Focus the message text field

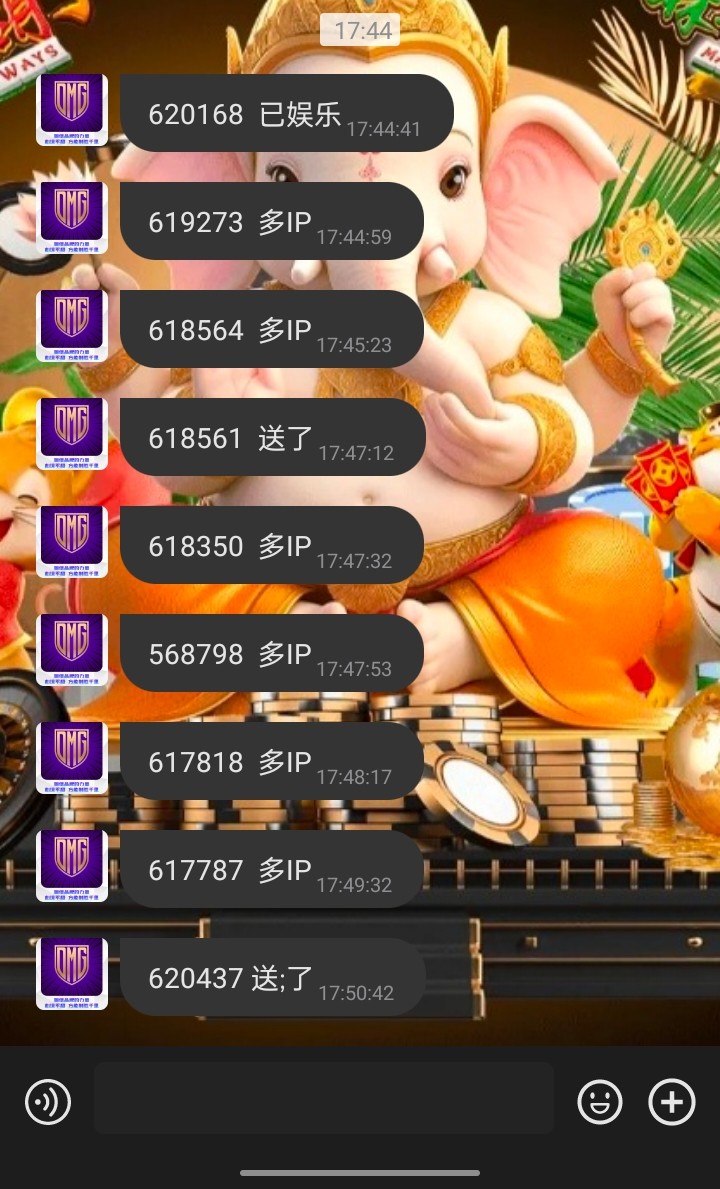pyautogui.click(x=323, y=1099)
